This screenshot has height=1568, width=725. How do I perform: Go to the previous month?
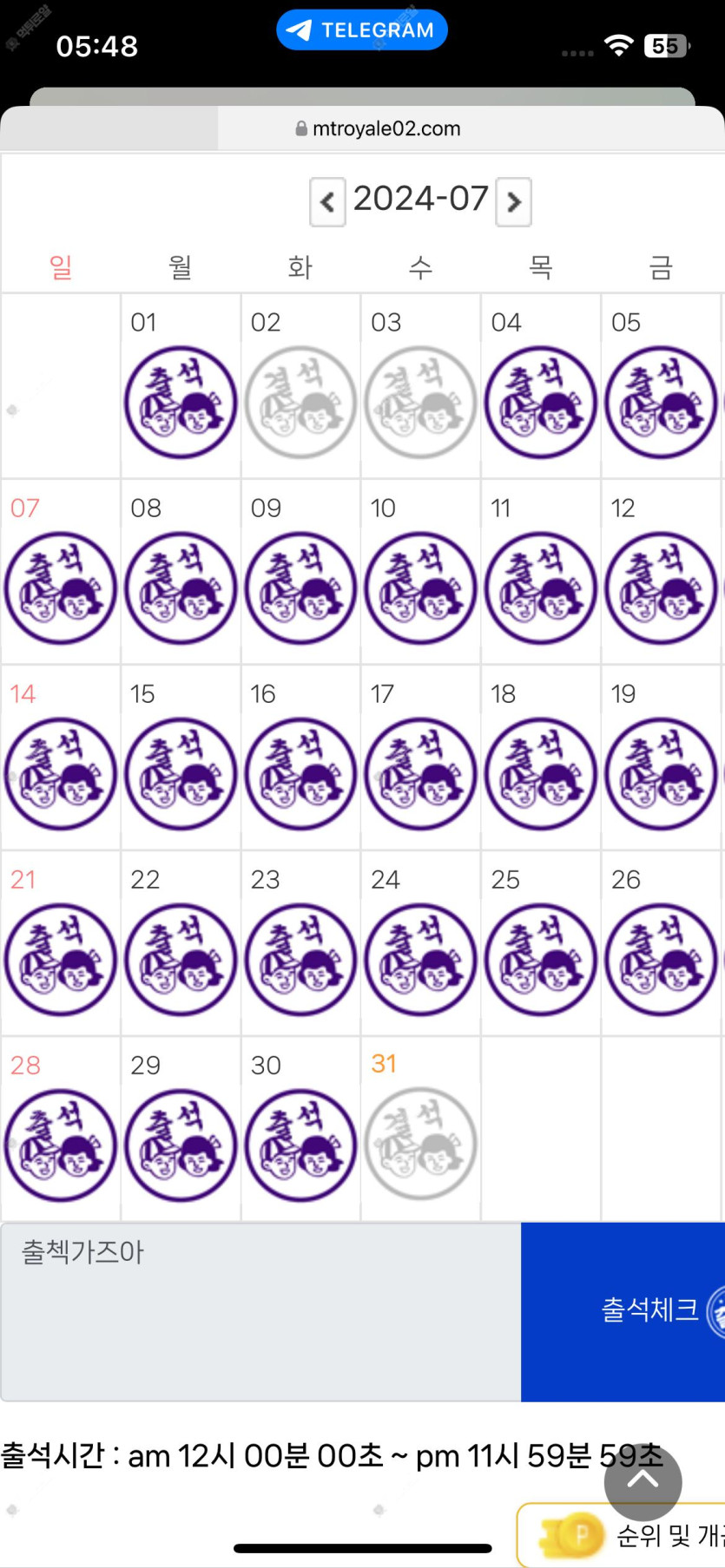[x=327, y=202]
